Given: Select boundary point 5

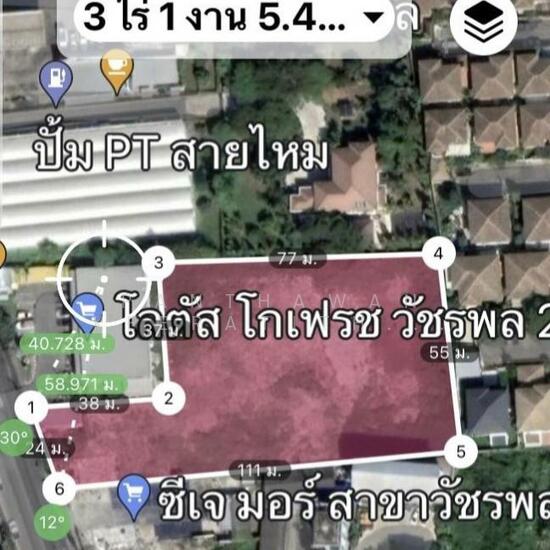Looking at the screenshot, I should tap(461, 451).
